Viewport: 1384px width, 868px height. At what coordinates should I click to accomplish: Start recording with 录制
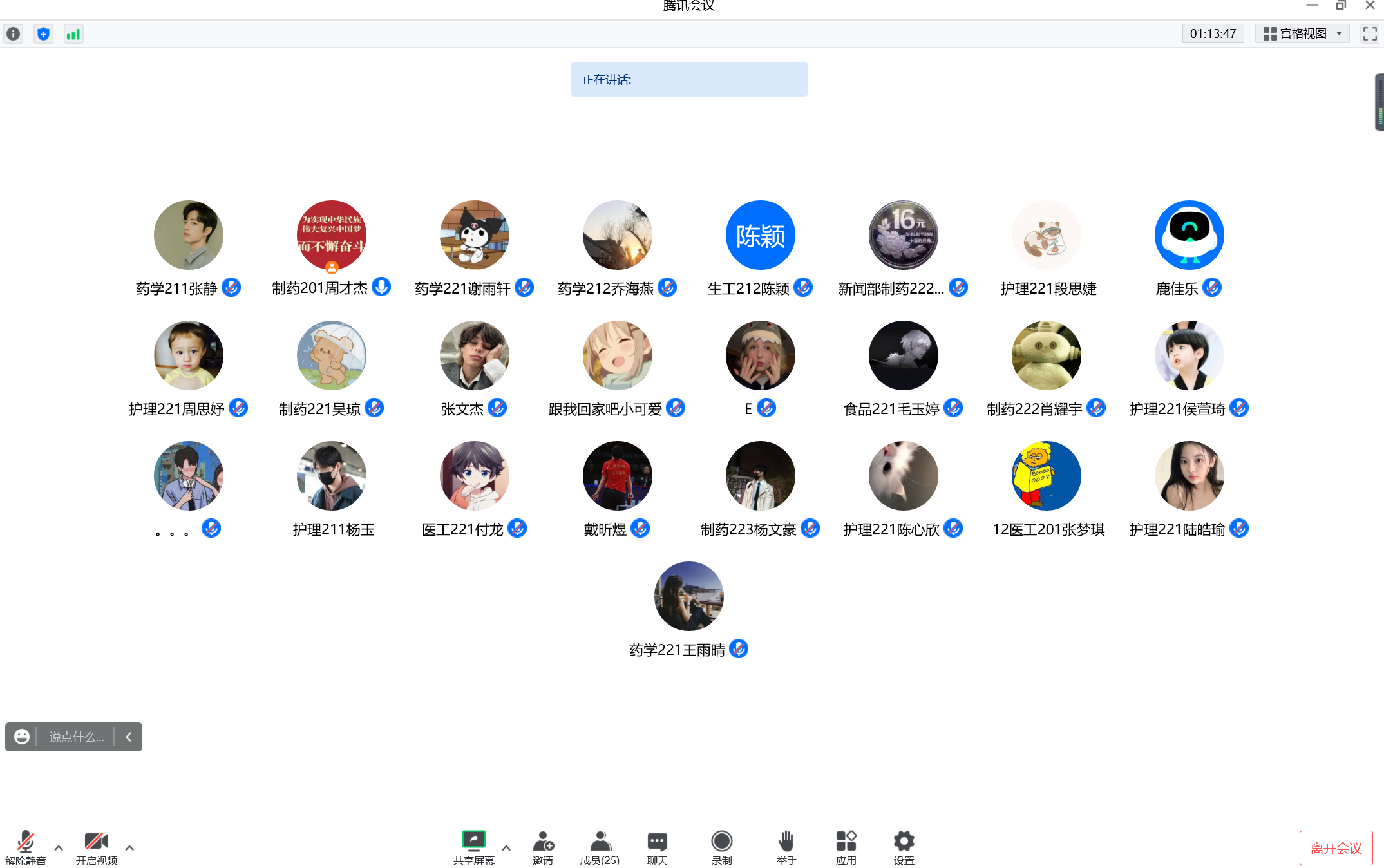pos(721,846)
